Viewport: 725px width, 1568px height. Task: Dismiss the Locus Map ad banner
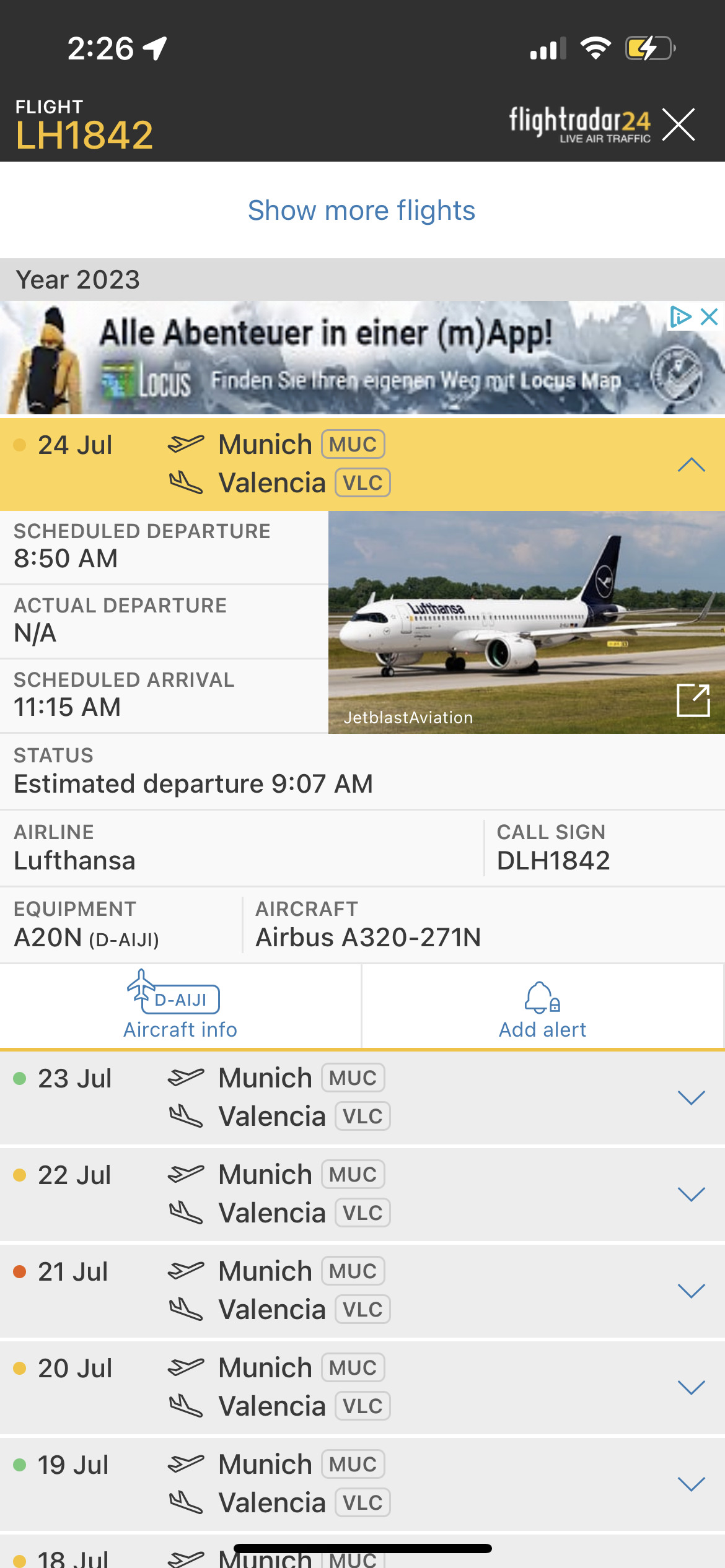coord(709,317)
